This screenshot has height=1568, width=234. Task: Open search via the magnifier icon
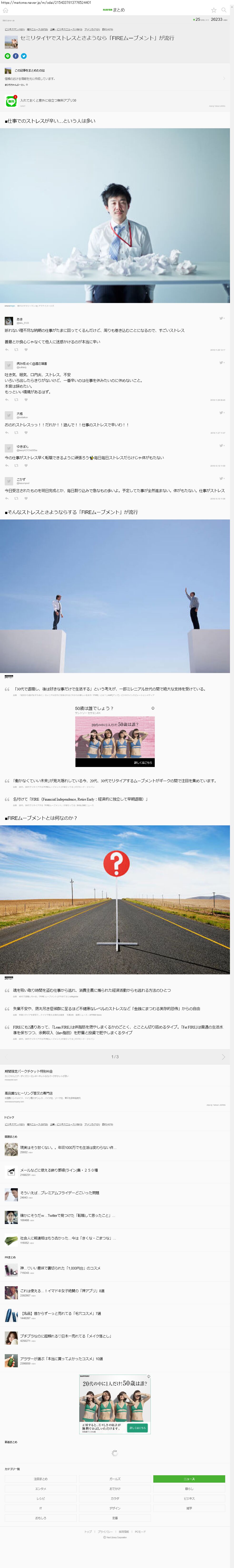tap(224, 10)
